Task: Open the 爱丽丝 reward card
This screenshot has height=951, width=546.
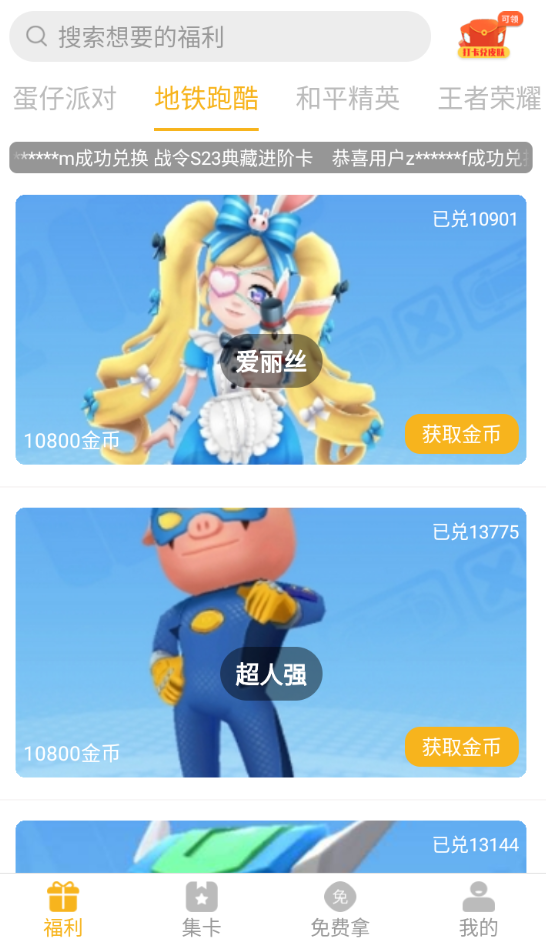Action: [x=271, y=329]
